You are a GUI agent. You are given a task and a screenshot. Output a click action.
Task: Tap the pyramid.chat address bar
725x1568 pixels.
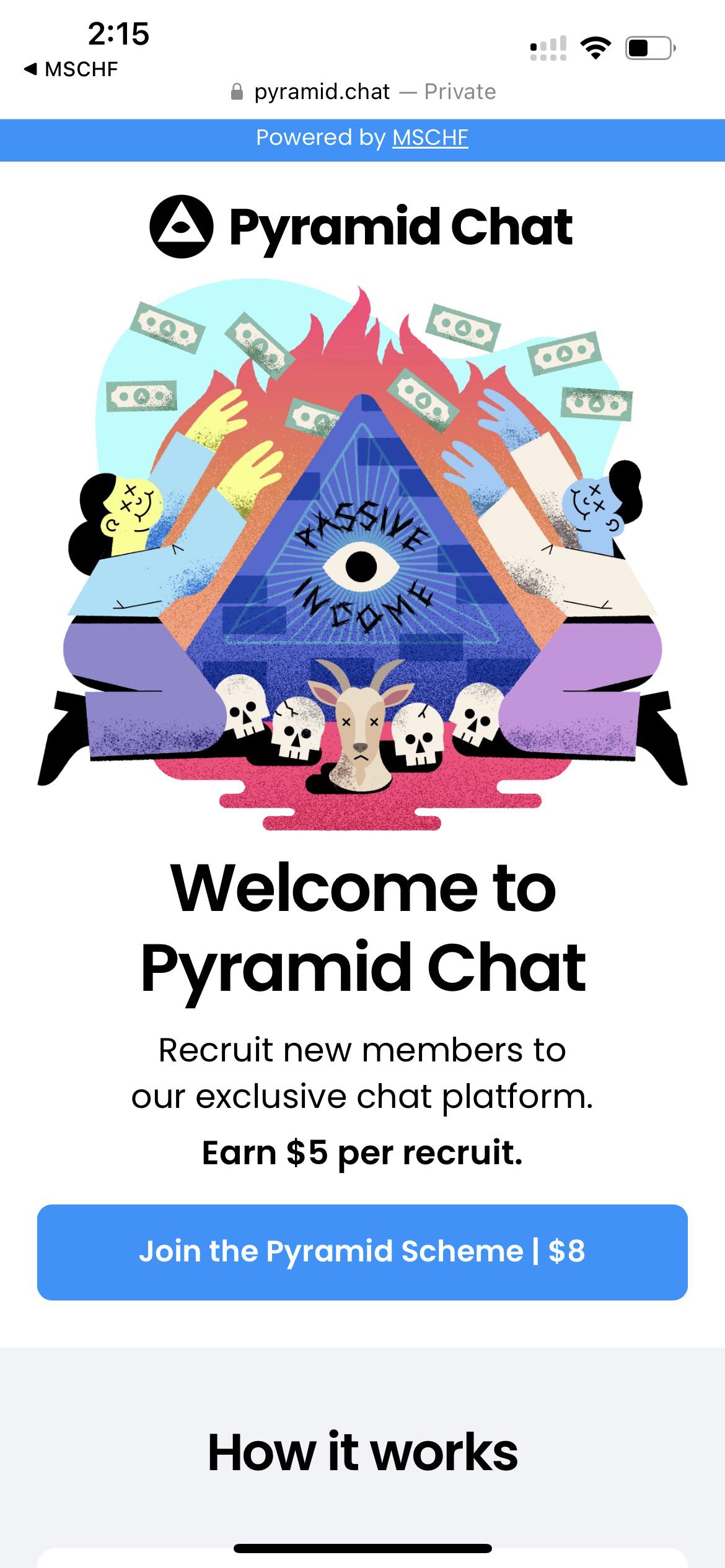[x=362, y=92]
